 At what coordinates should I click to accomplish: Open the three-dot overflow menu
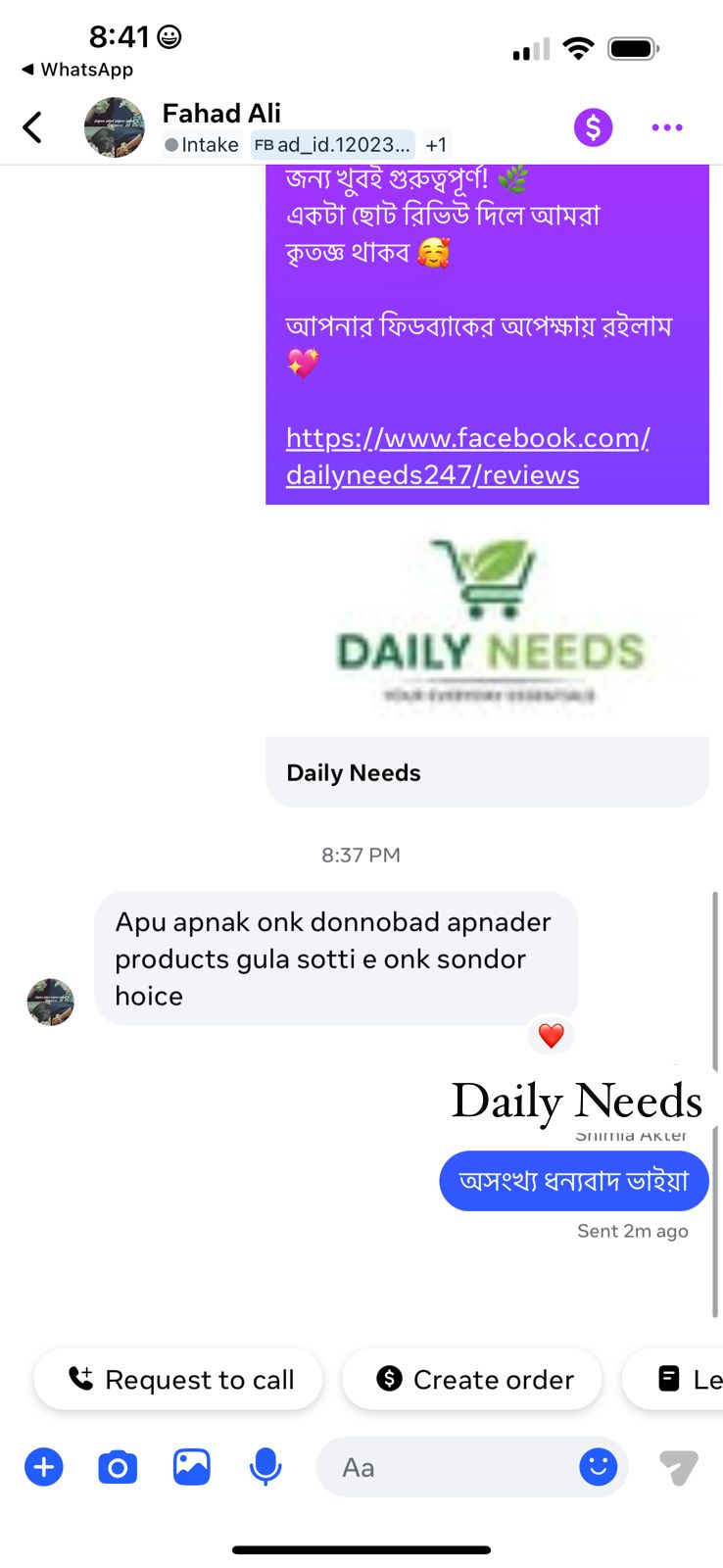click(x=667, y=127)
